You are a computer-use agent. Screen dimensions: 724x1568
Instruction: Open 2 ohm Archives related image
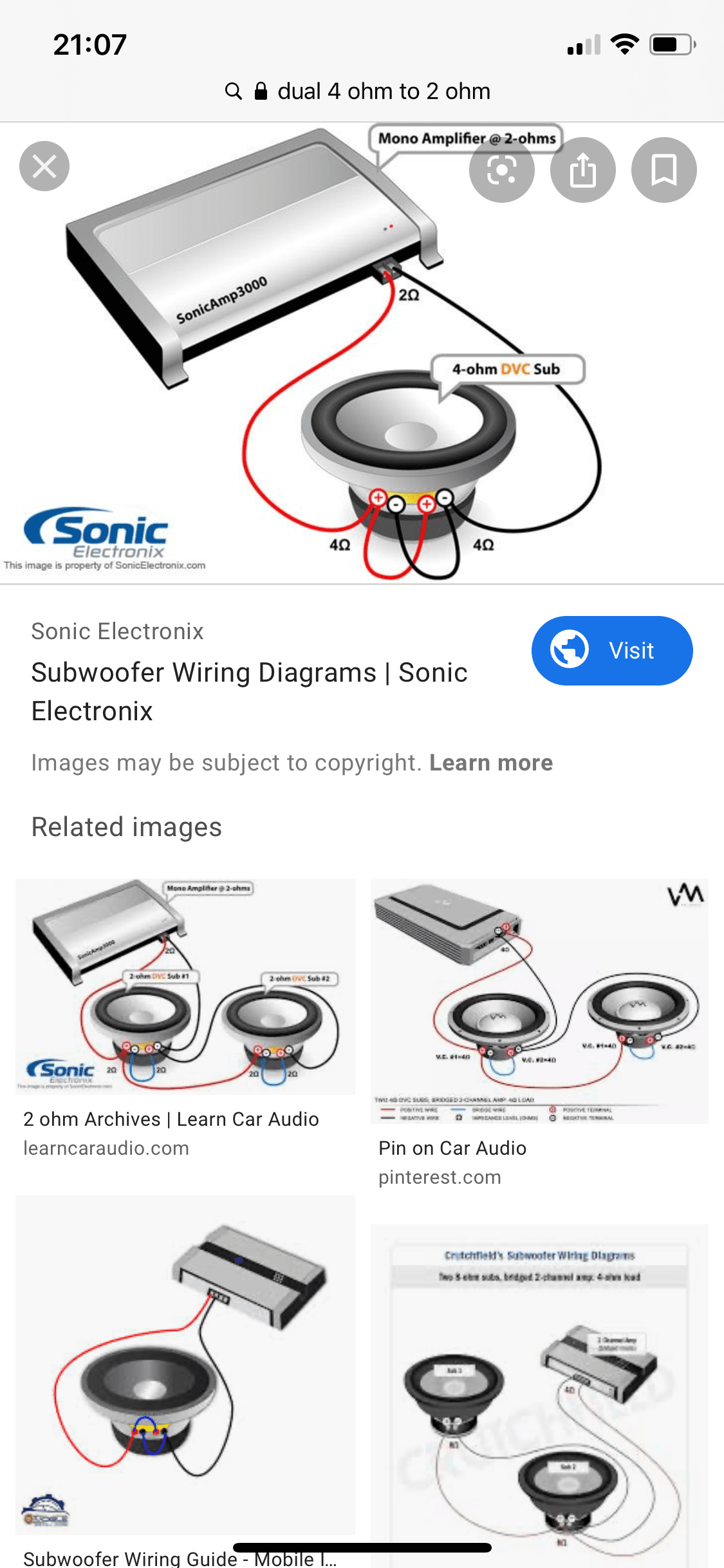click(185, 986)
